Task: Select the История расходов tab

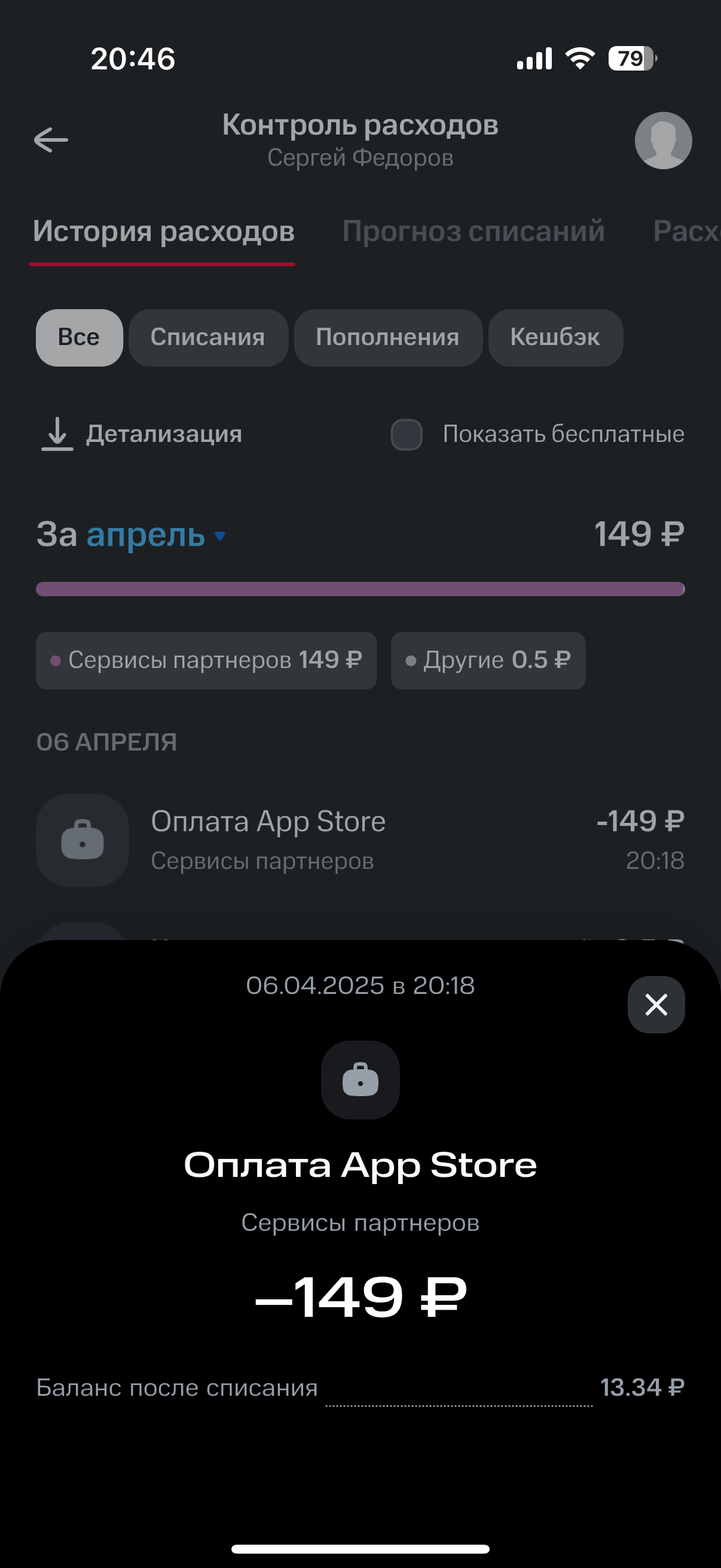Action: pyautogui.click(x=164, y=231)
